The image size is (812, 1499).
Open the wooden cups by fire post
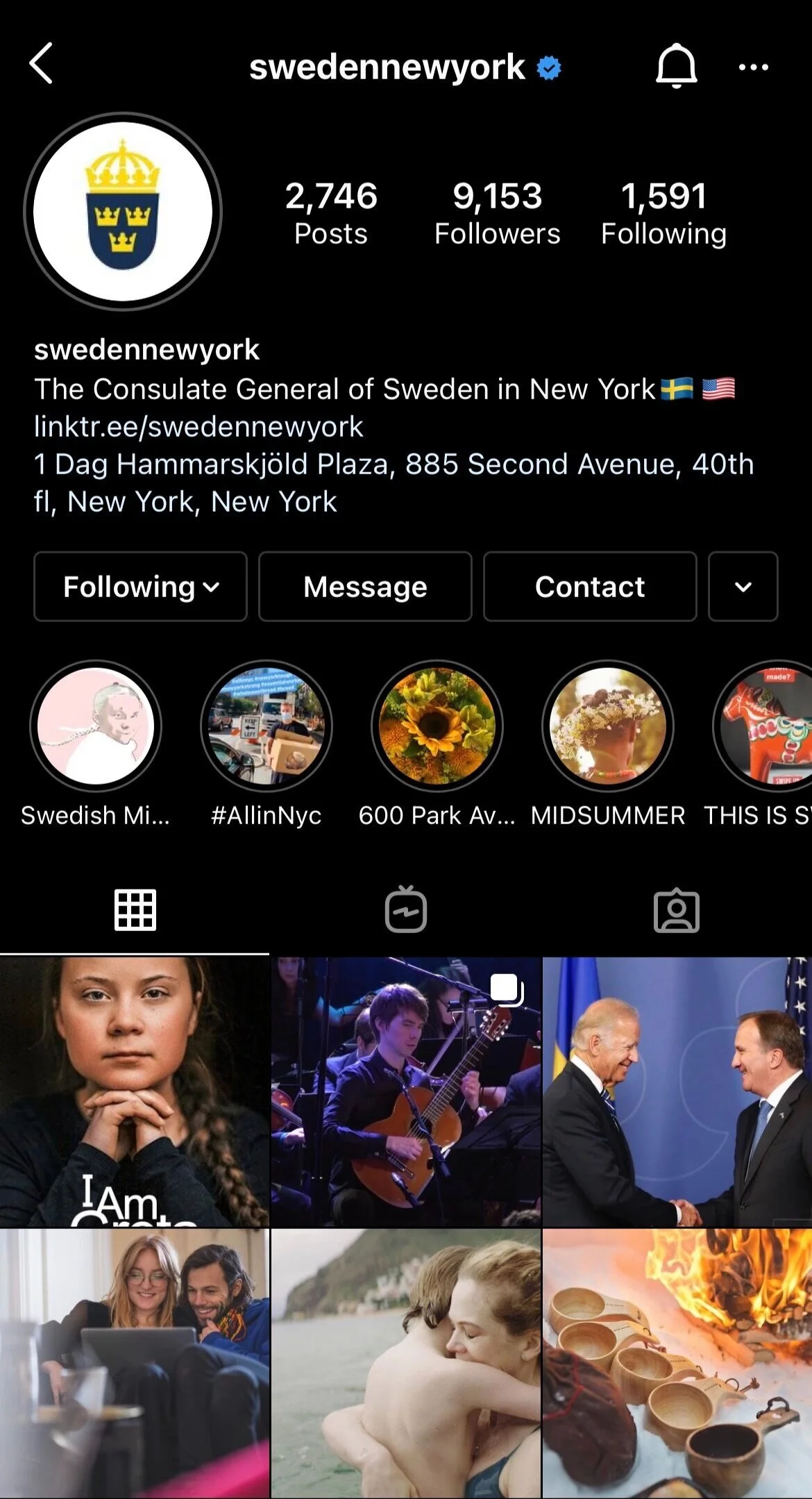pyautogui.click(x=677, y=1362)
